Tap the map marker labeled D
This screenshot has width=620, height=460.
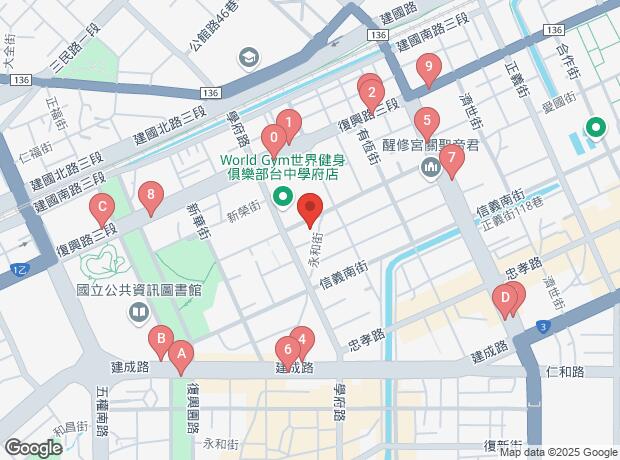tap(506, 296)
